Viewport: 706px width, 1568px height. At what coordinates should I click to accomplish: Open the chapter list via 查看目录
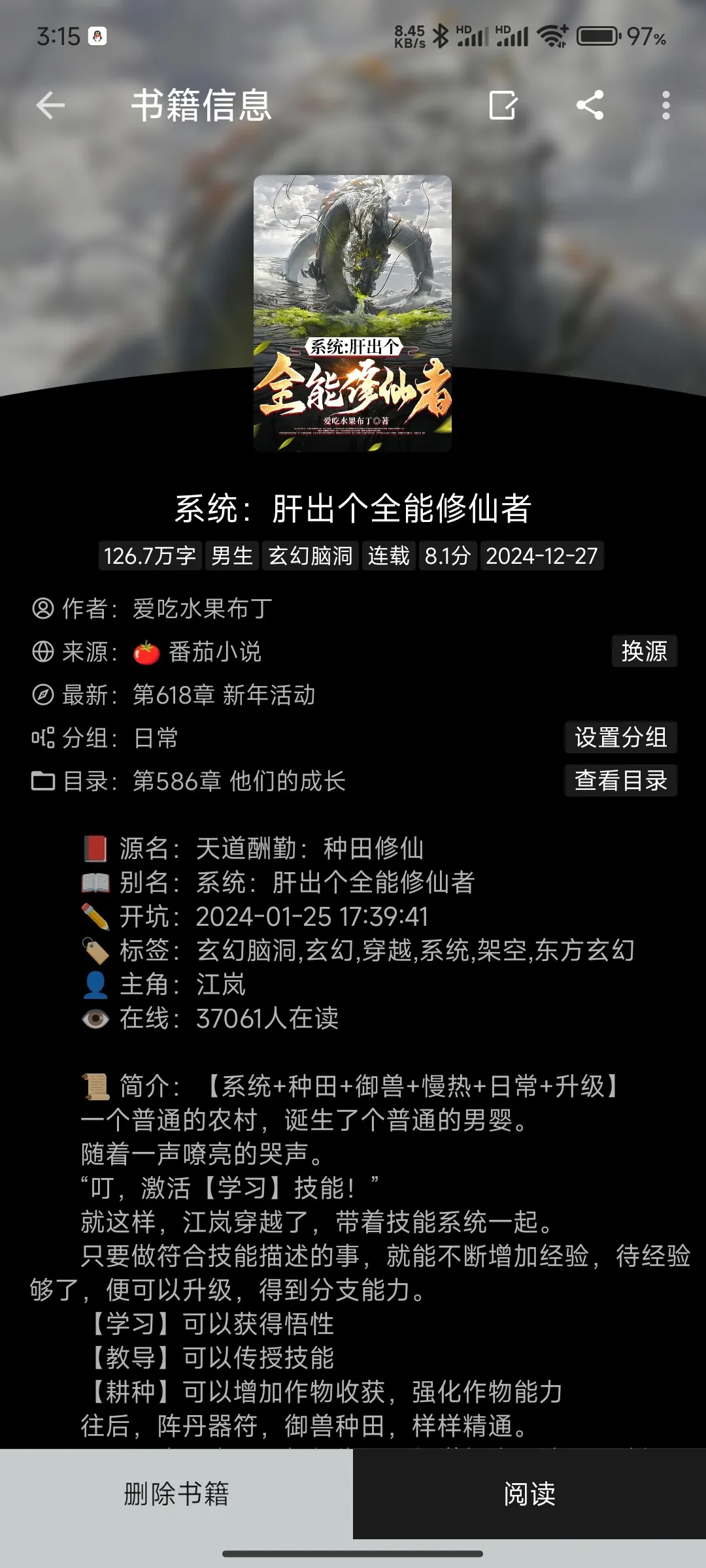[x=620, y=781]
